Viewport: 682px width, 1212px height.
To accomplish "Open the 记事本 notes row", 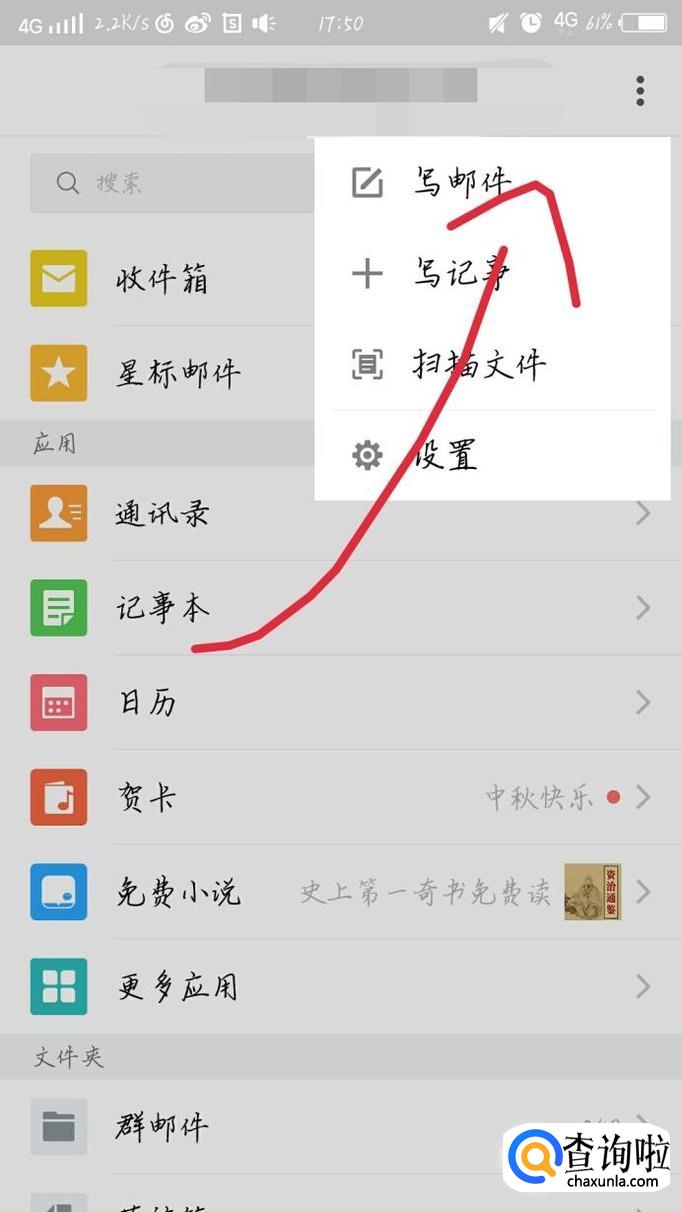I will click(x=341, y=608).
